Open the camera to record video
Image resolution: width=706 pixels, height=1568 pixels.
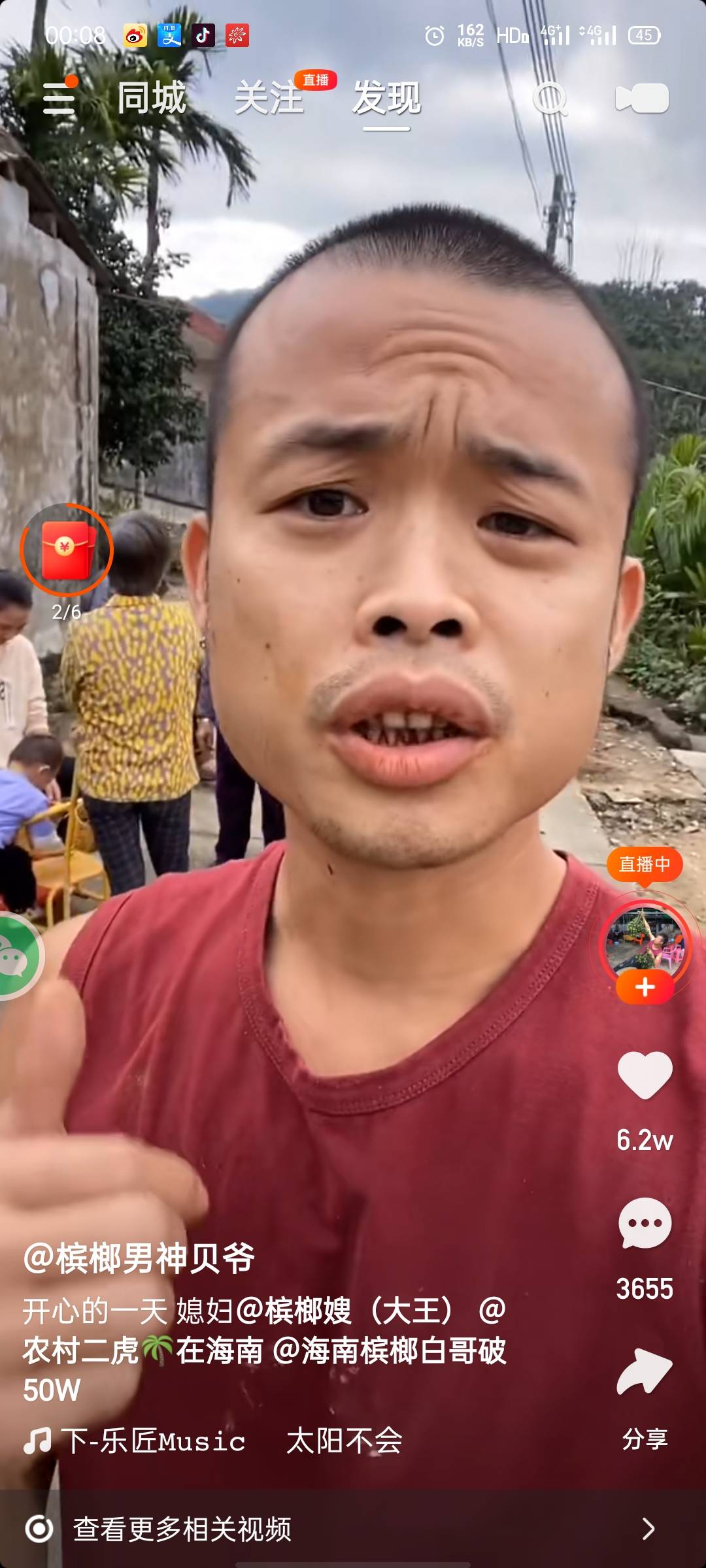point(642,99)
